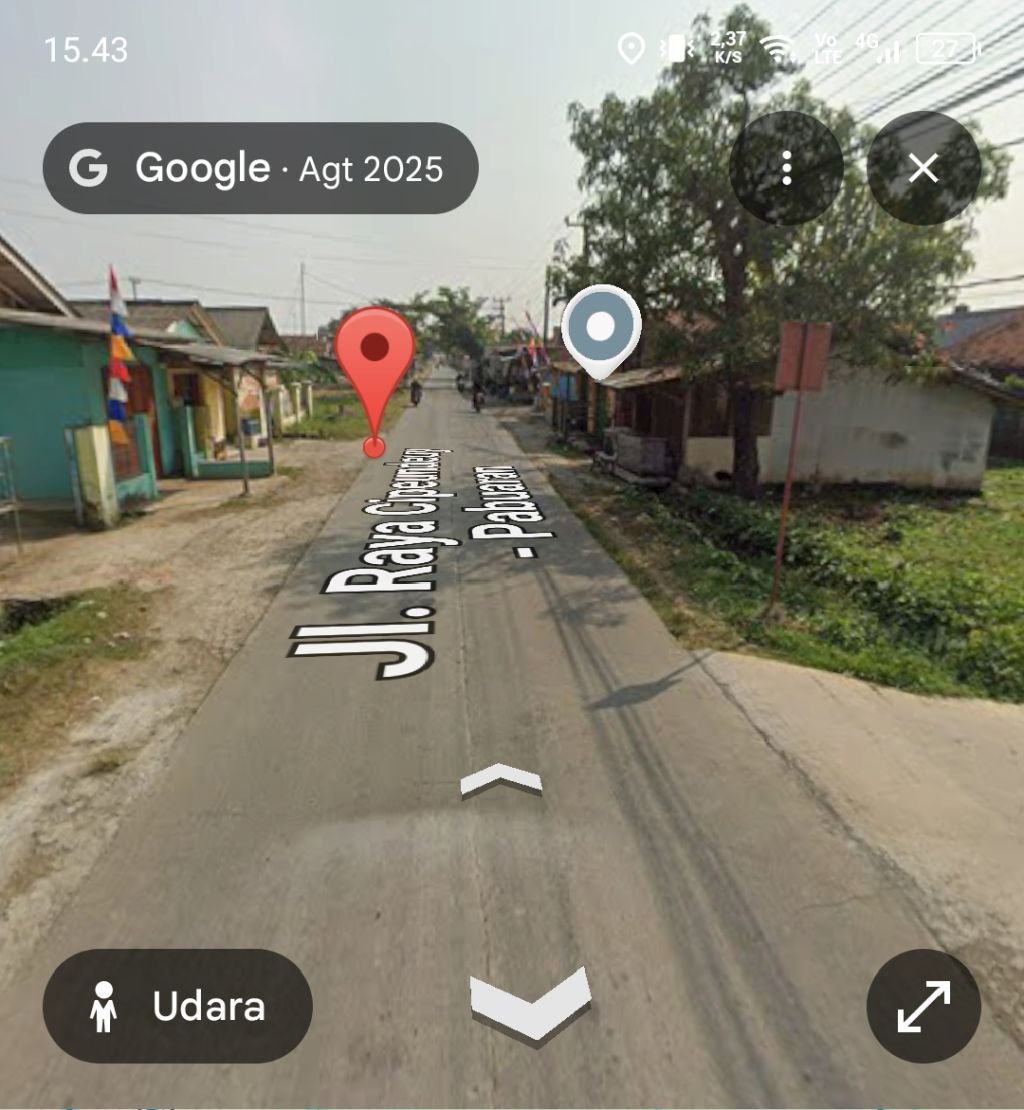Close the Street View
1024x1110 pixels.
(x=923, y=168)
